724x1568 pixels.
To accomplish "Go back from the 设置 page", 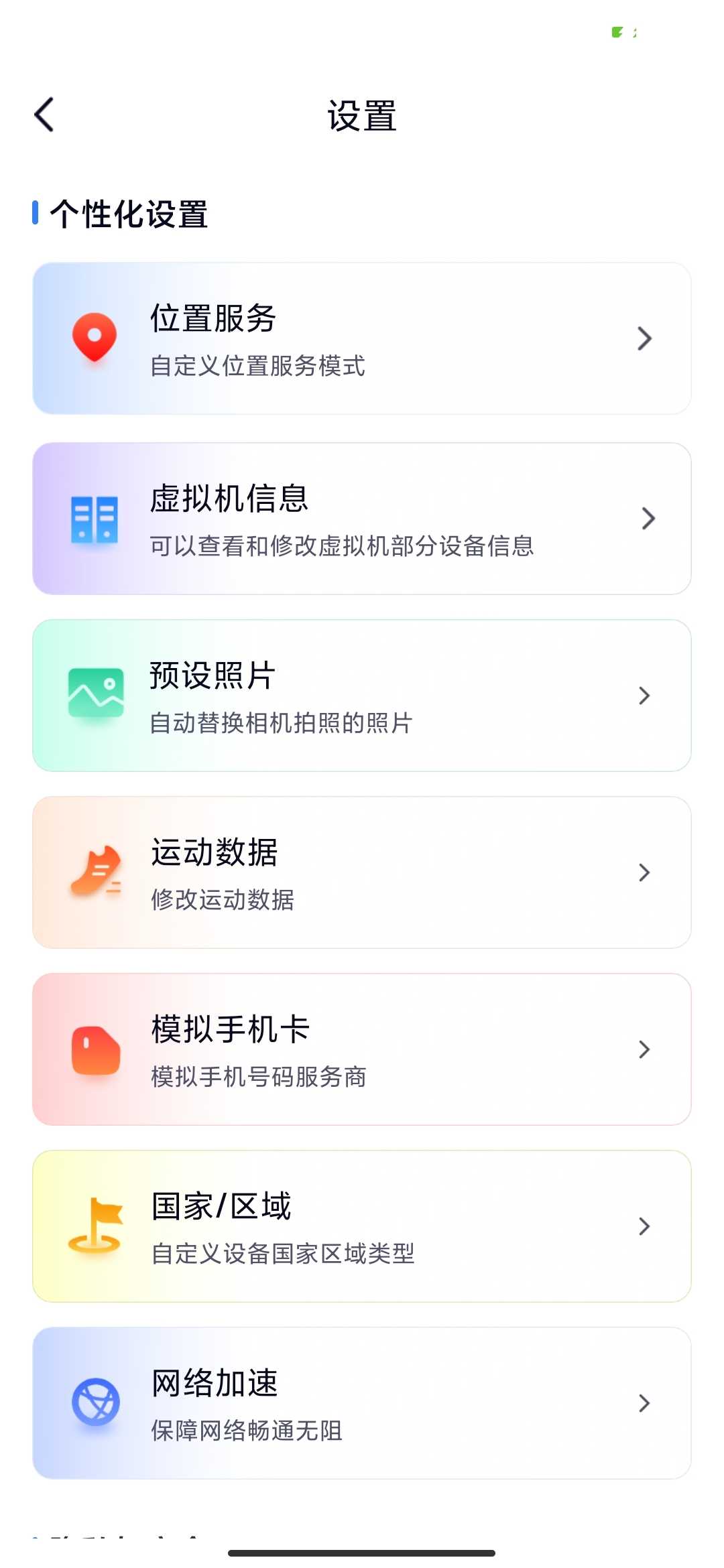I will 44,115.
